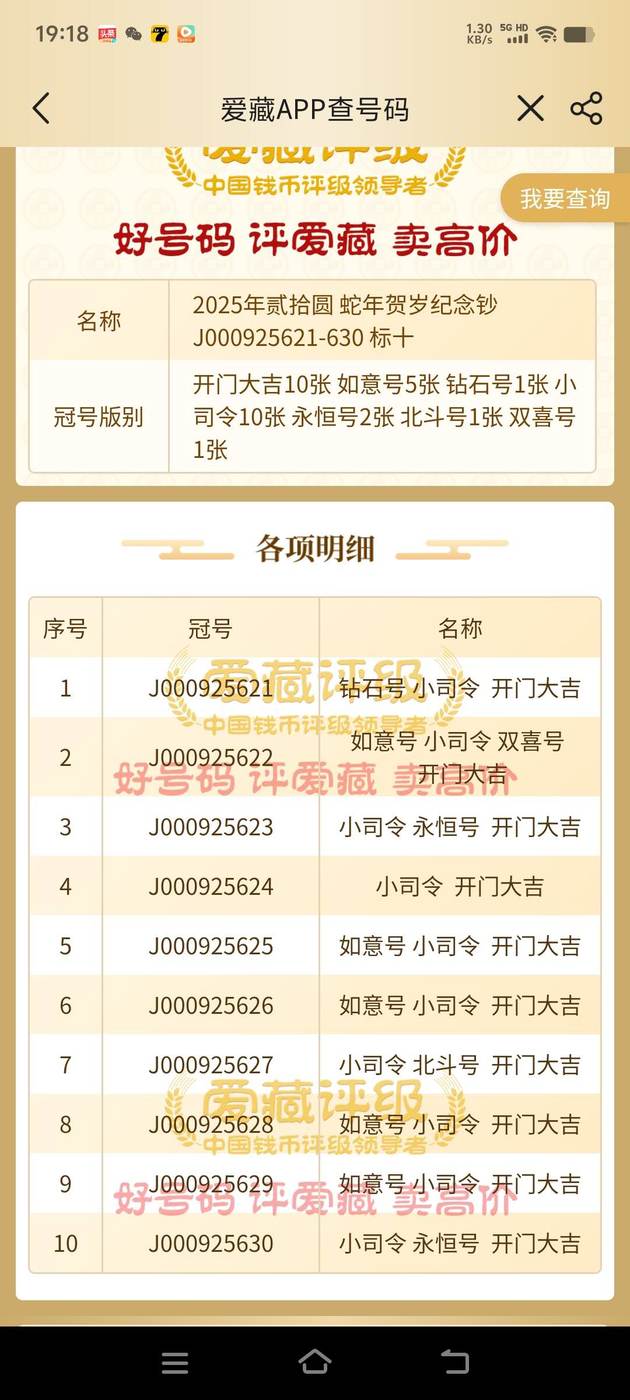Go to the phone home screen
Viewport: 630px width, 1400px height.
pos(315,1361)
